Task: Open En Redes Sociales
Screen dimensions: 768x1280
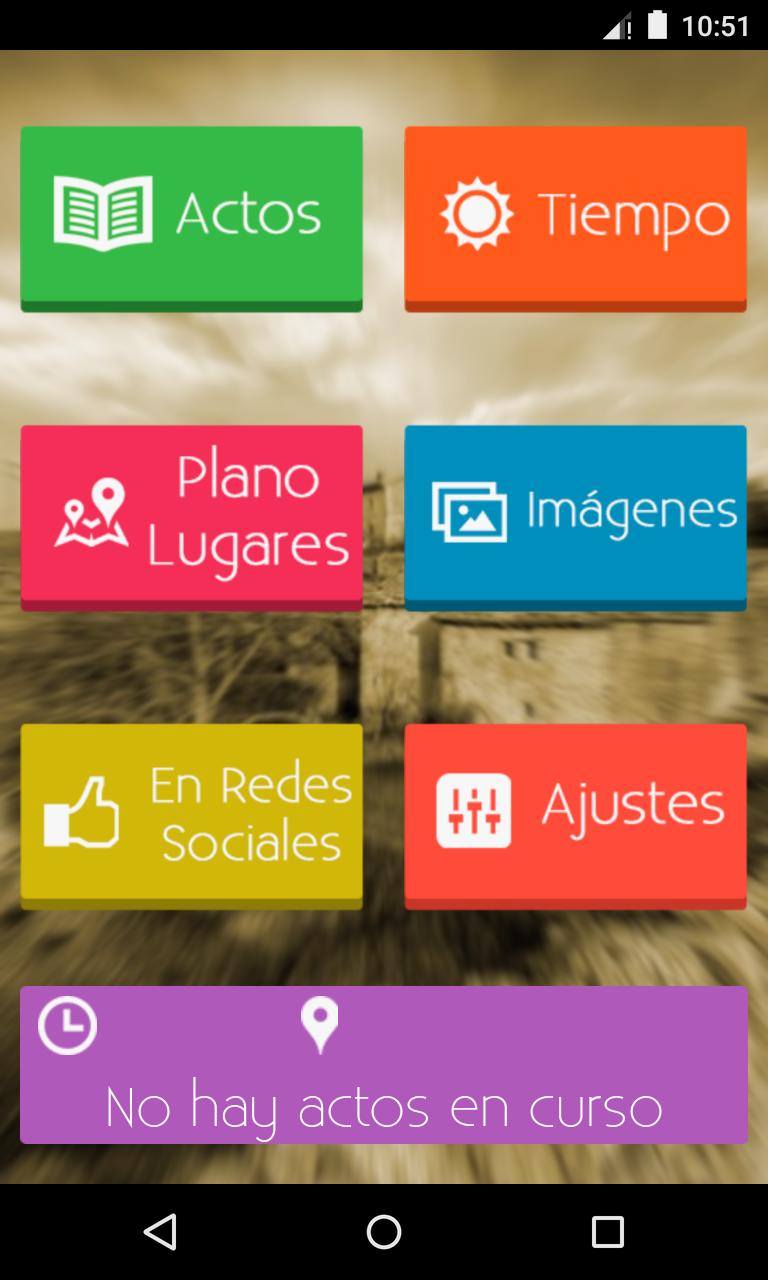Action: 191,814
